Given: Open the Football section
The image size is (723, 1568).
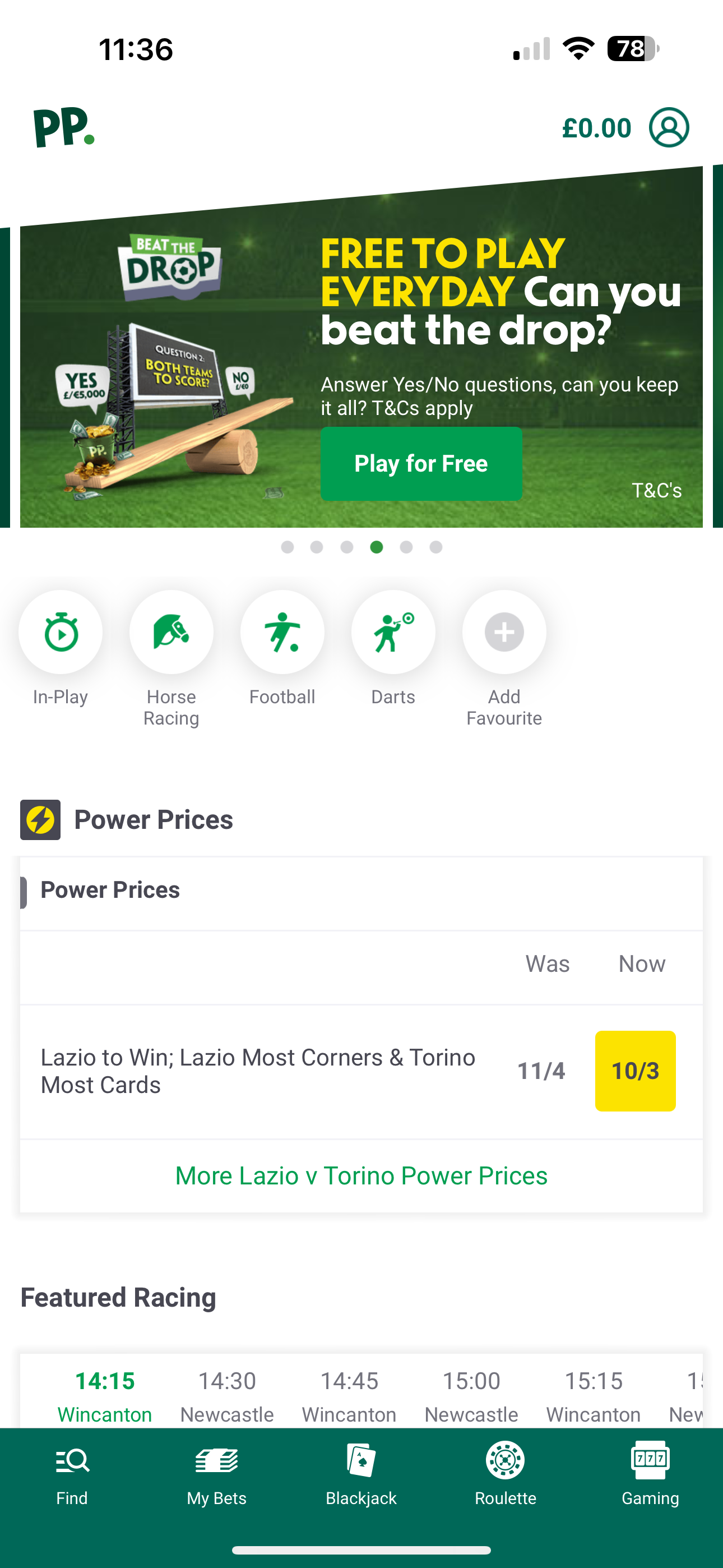Looking at the screenshot, I should coord(282,632).
